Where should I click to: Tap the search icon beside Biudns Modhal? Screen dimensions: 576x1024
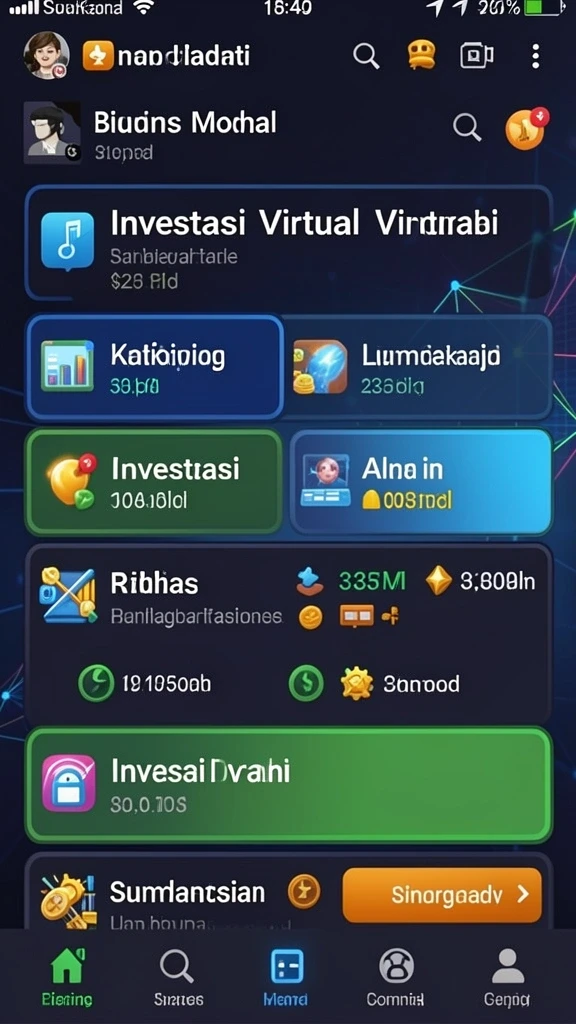tap(467, 127)
